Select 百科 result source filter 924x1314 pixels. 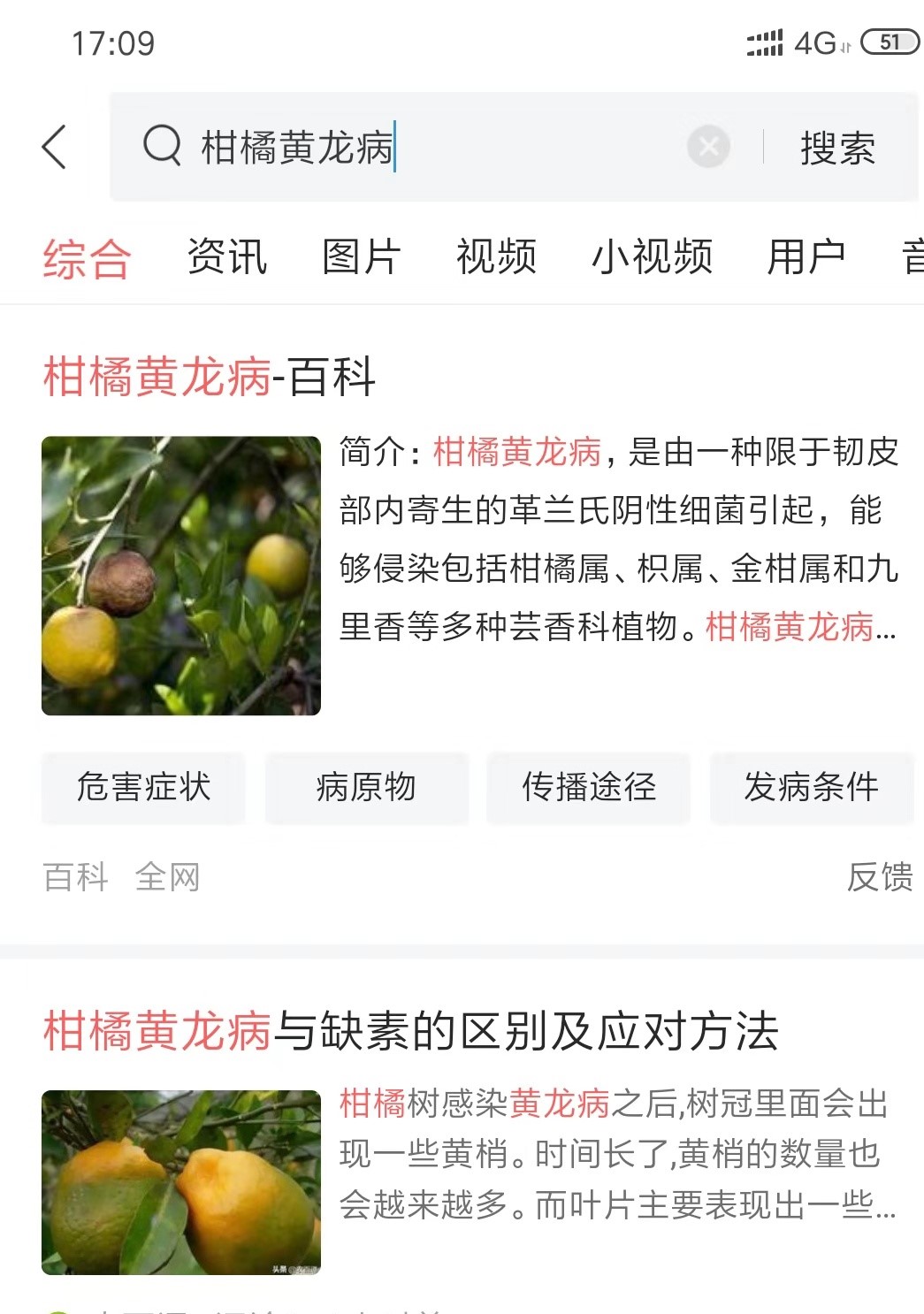coord(74,876)
